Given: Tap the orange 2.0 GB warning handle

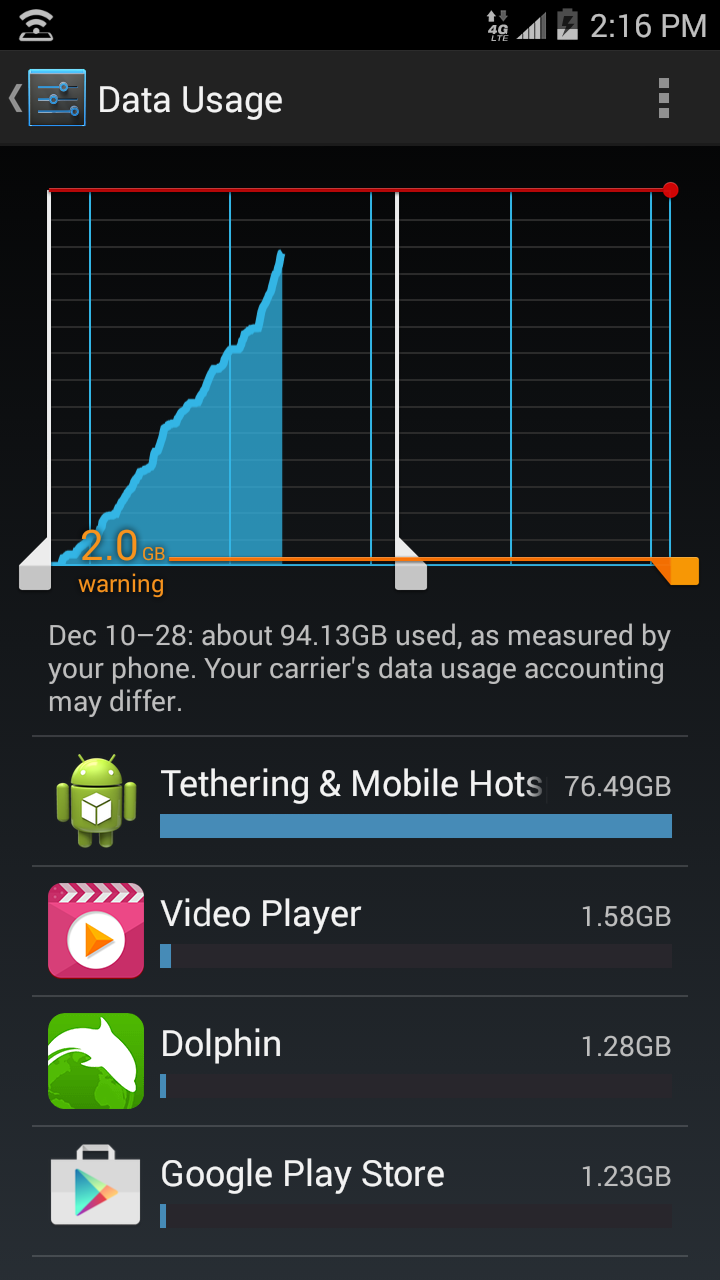Looking at the screenshot, I should point(679,571).
